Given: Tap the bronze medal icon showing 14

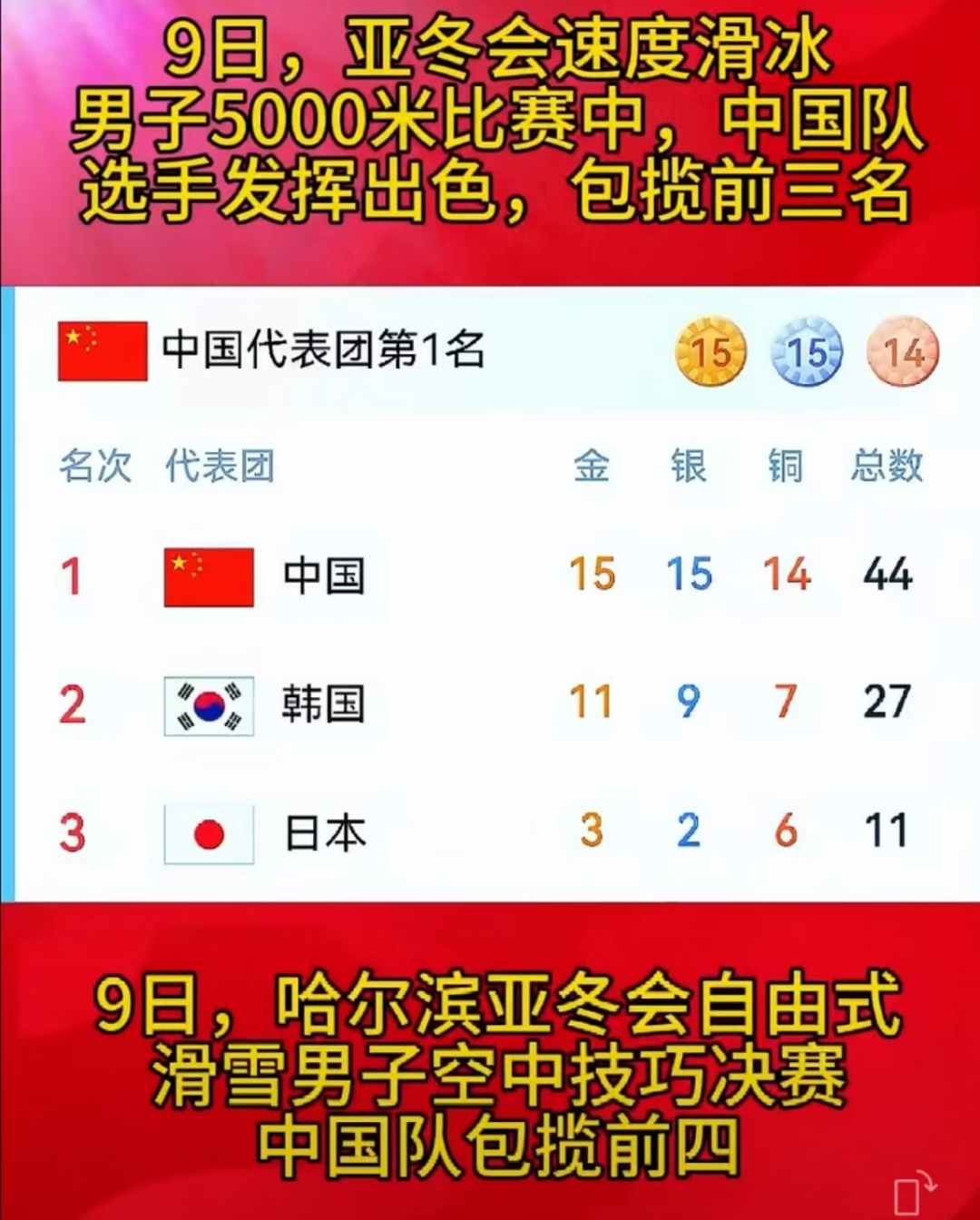Looking at the screenshot, I should (x=899, y=352).
